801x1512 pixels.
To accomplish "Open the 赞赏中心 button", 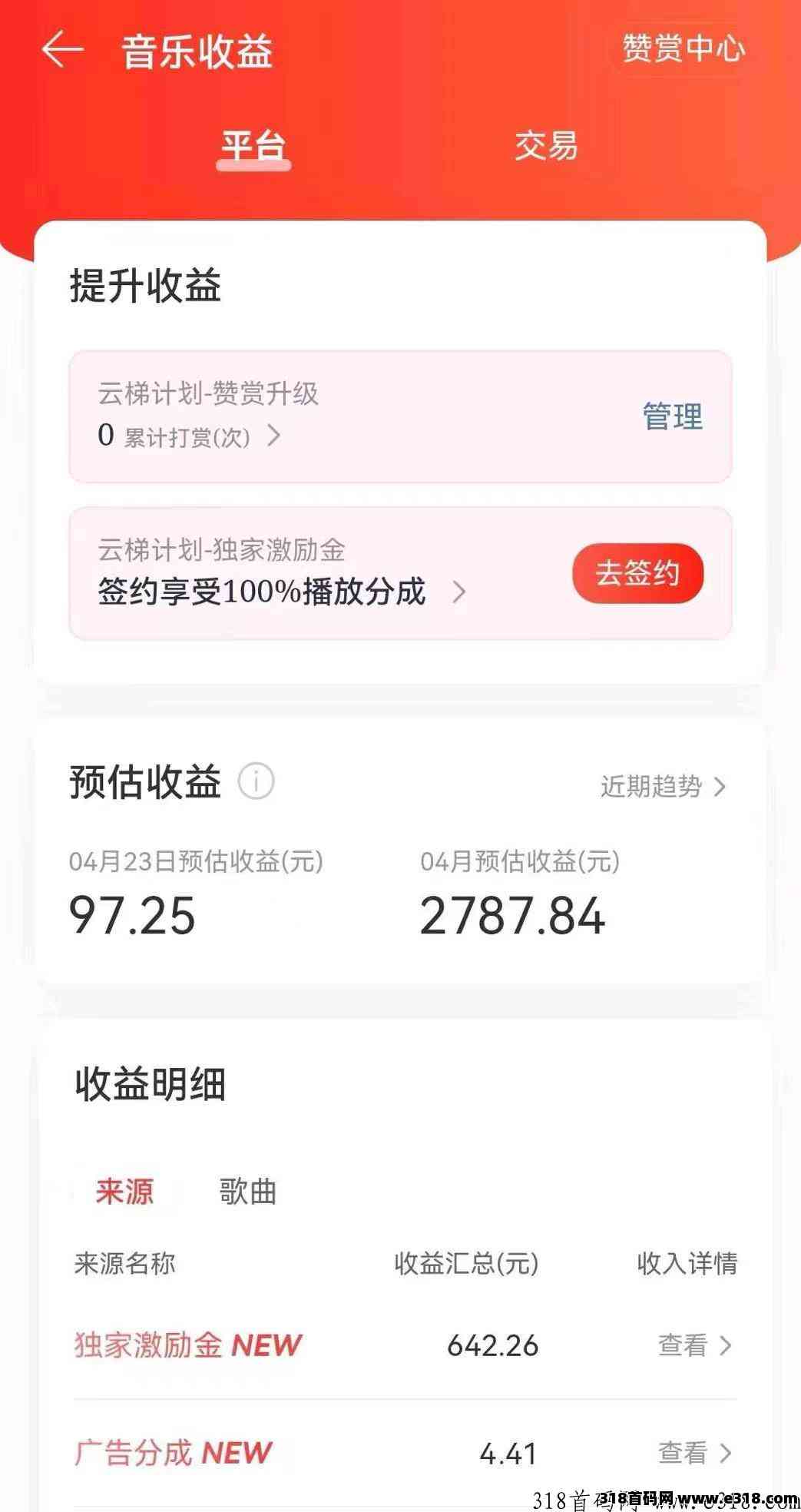I will click(683, 48).
